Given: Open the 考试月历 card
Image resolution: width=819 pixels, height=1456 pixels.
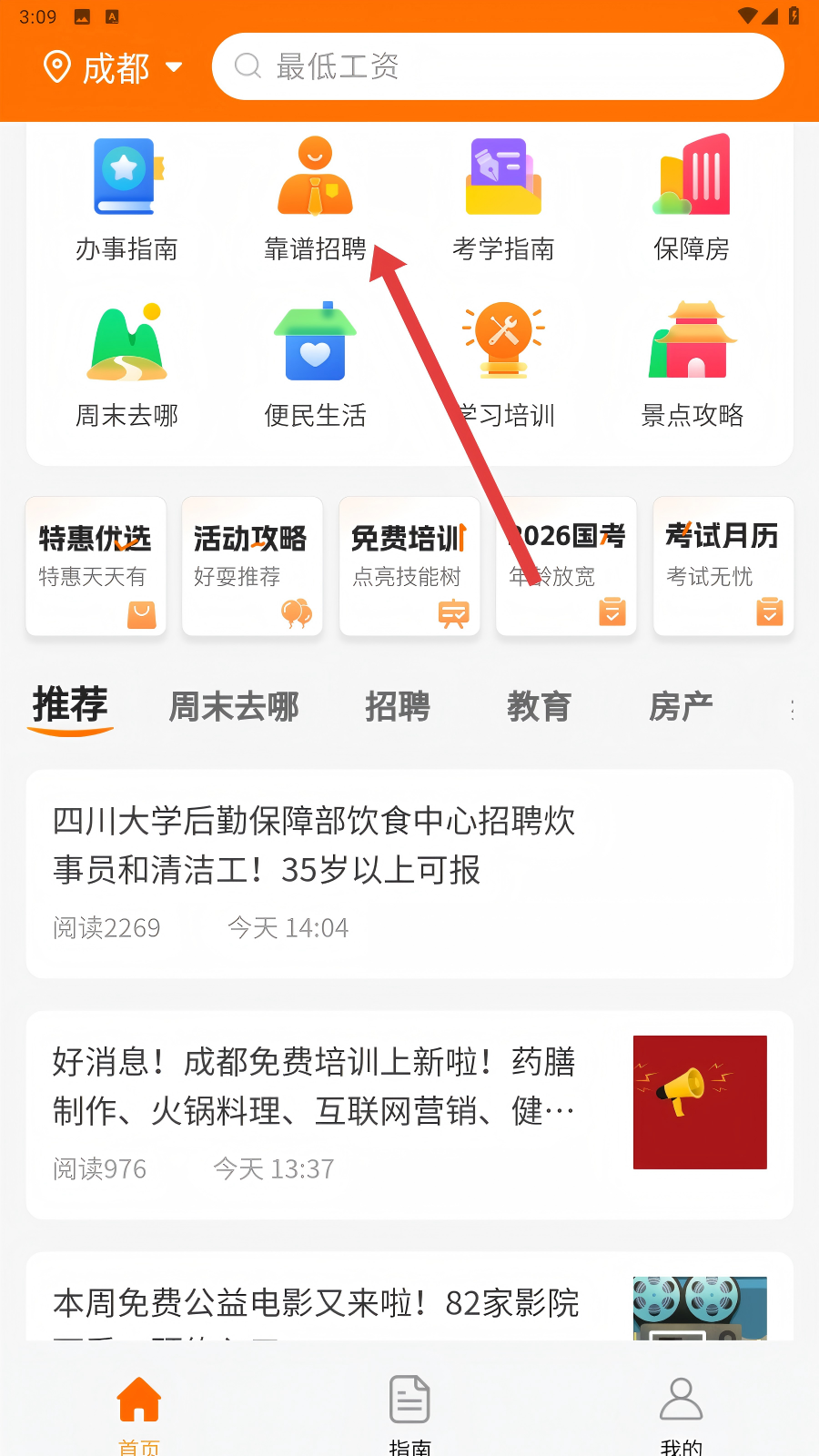Looking at the screenshot, I should [723, 565].
